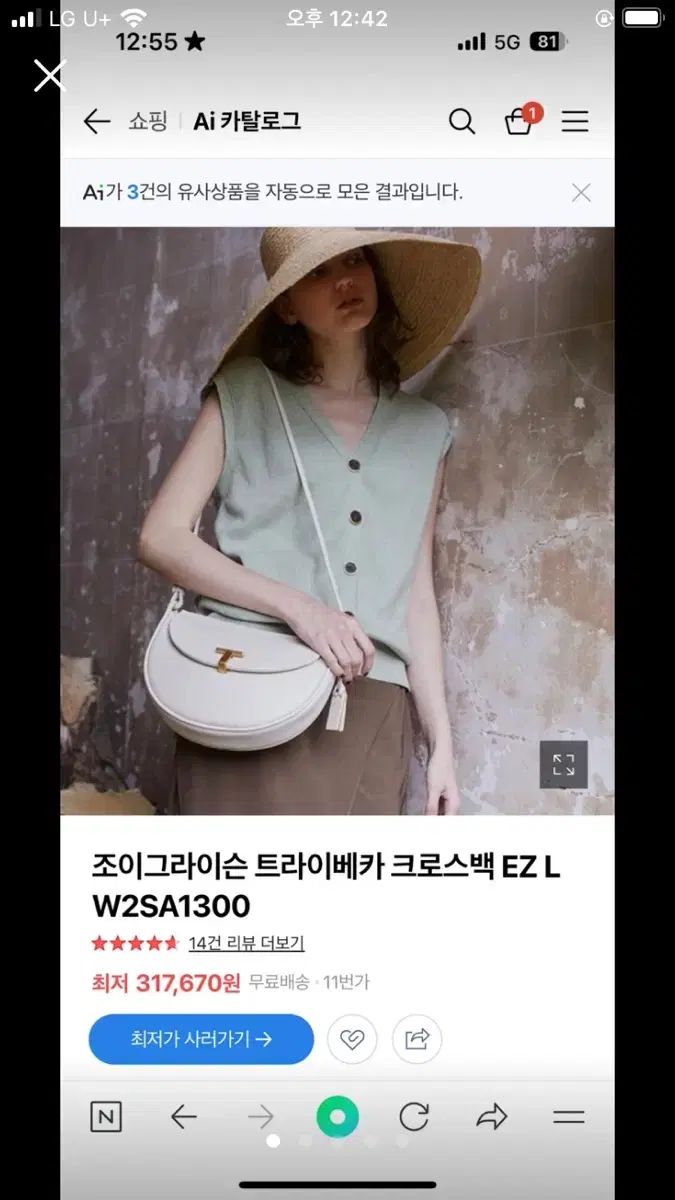Close the screenshot viewer with the X
This screenshot has height=1200, width=675.
tap(50, 75)
